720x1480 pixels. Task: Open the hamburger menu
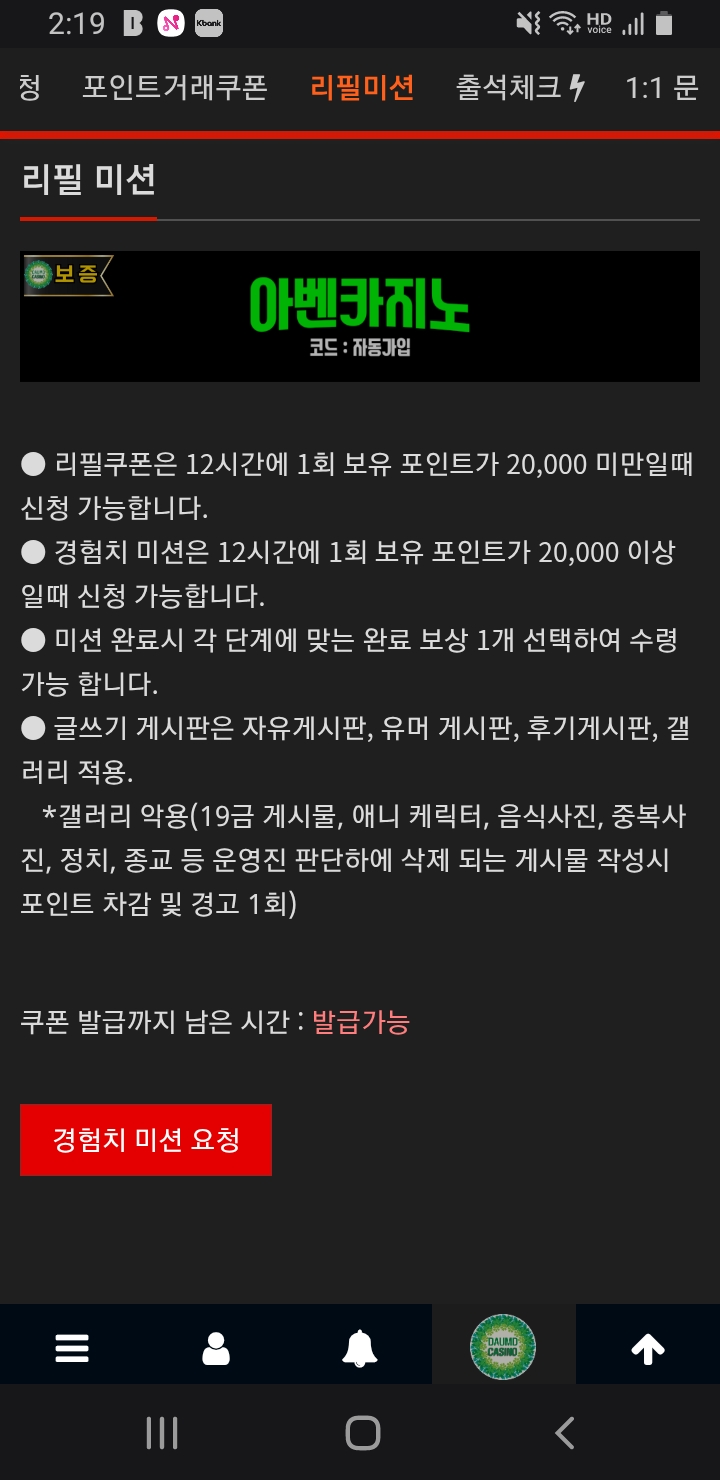pyautogui.click(x=72, y=1349)
